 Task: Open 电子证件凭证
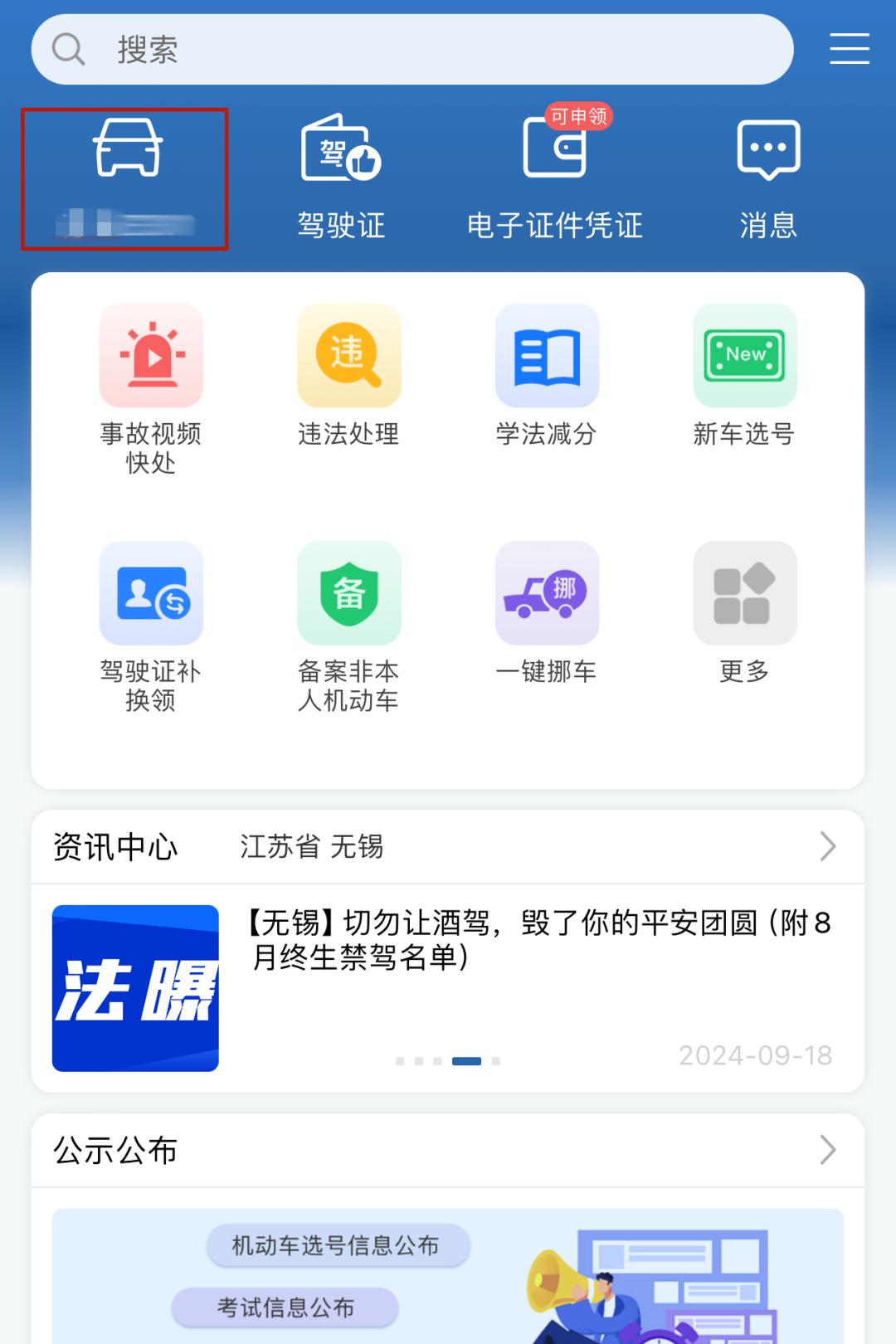pos(555,178)
